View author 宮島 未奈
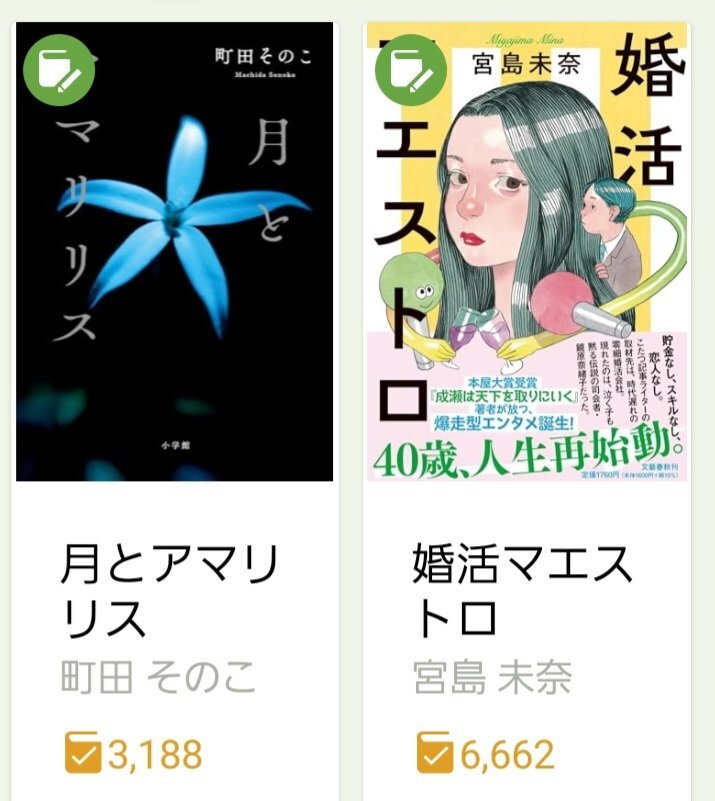The height and width of the screenshot is (801, 715). coord(492,676)
